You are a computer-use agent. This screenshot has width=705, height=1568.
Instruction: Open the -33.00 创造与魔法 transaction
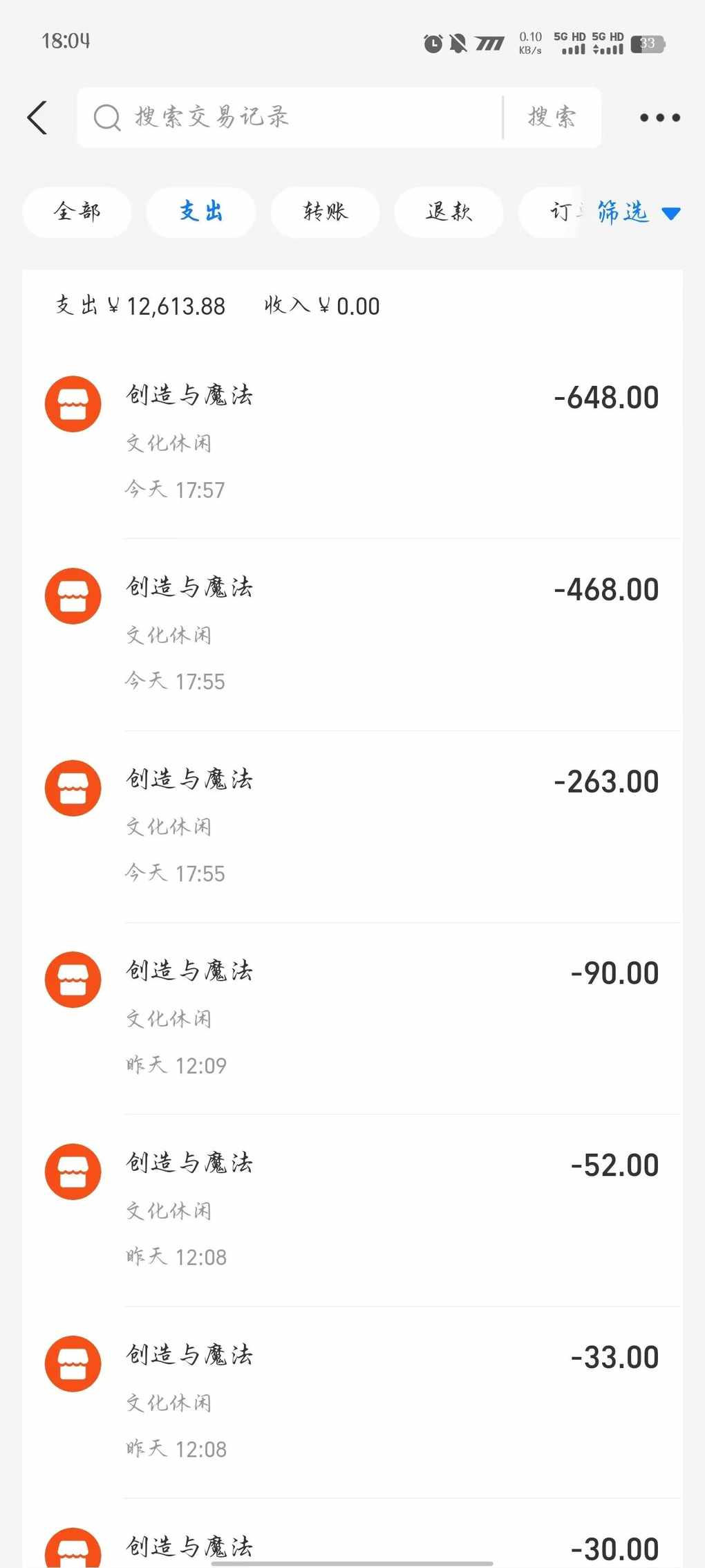pos(352,1402)
